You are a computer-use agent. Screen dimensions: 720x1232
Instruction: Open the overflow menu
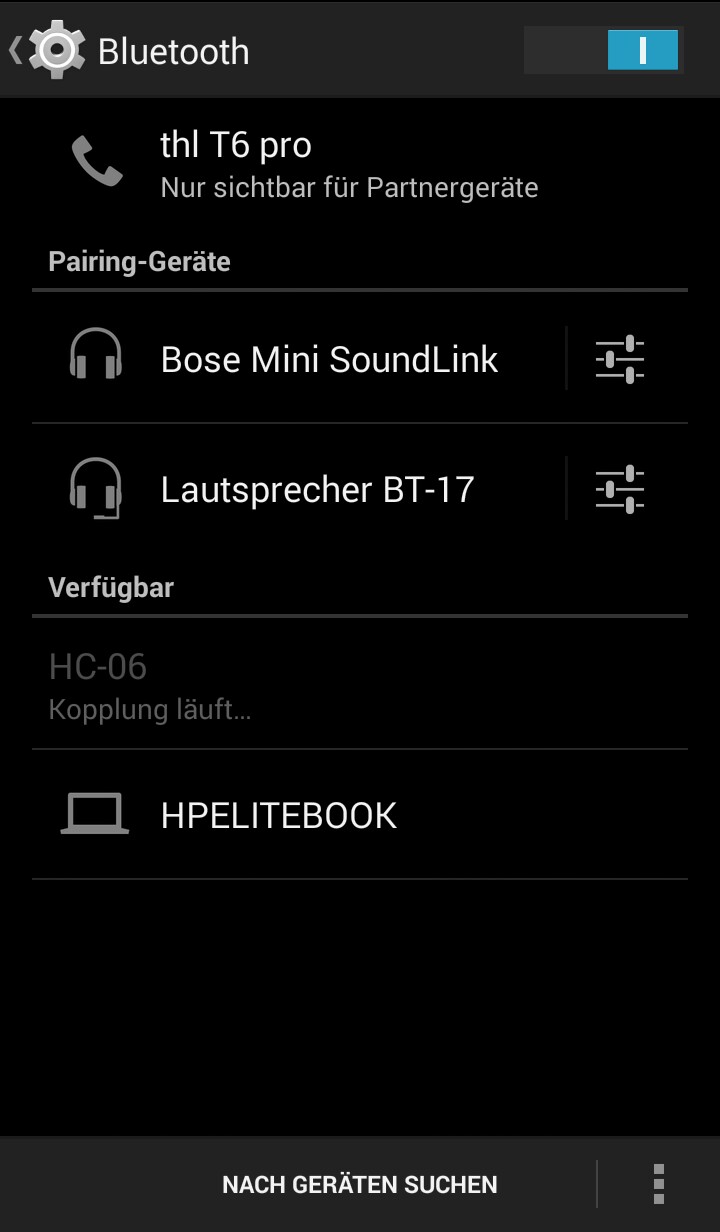658,1185
